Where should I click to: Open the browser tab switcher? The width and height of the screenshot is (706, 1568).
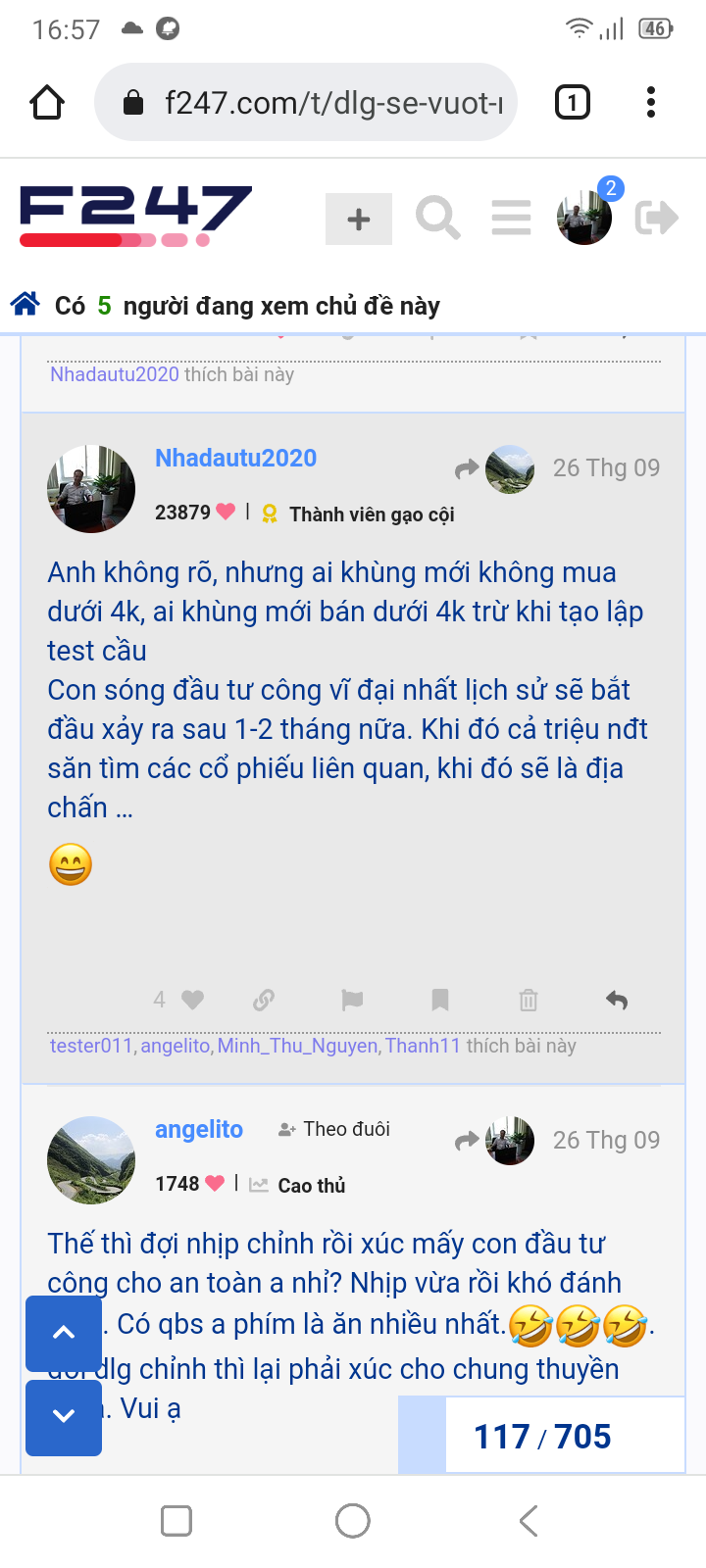click(573, 103)
